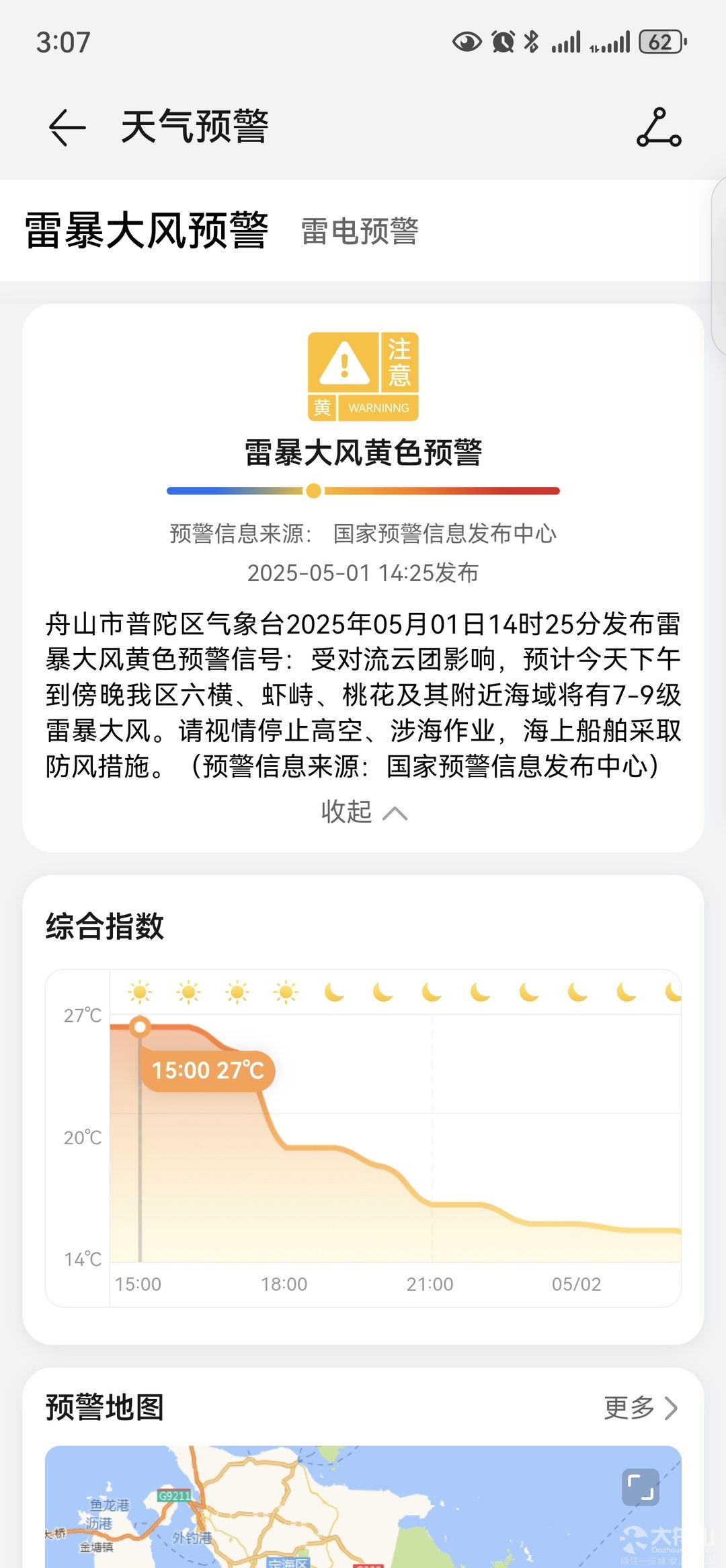Expand the warning map to fullscreen
This screenshot has width=726, height=1568.
click(x=640, y=1487)
